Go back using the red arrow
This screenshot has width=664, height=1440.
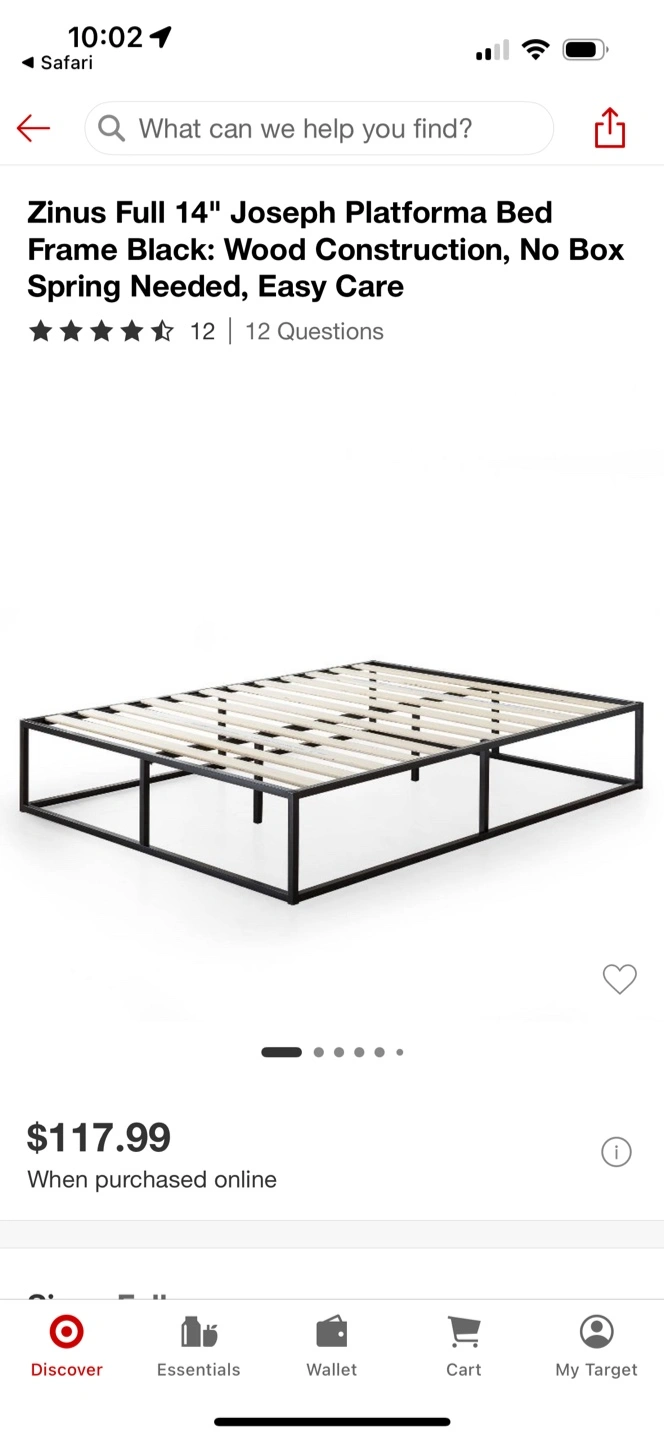33,128
